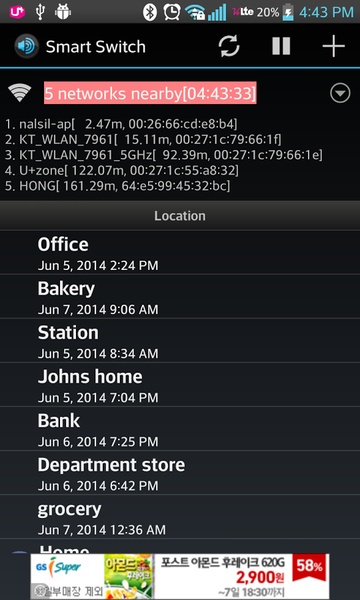This screenshot has height=600, width=360.
Task: Select the Bank location
Action: [180, 429]
